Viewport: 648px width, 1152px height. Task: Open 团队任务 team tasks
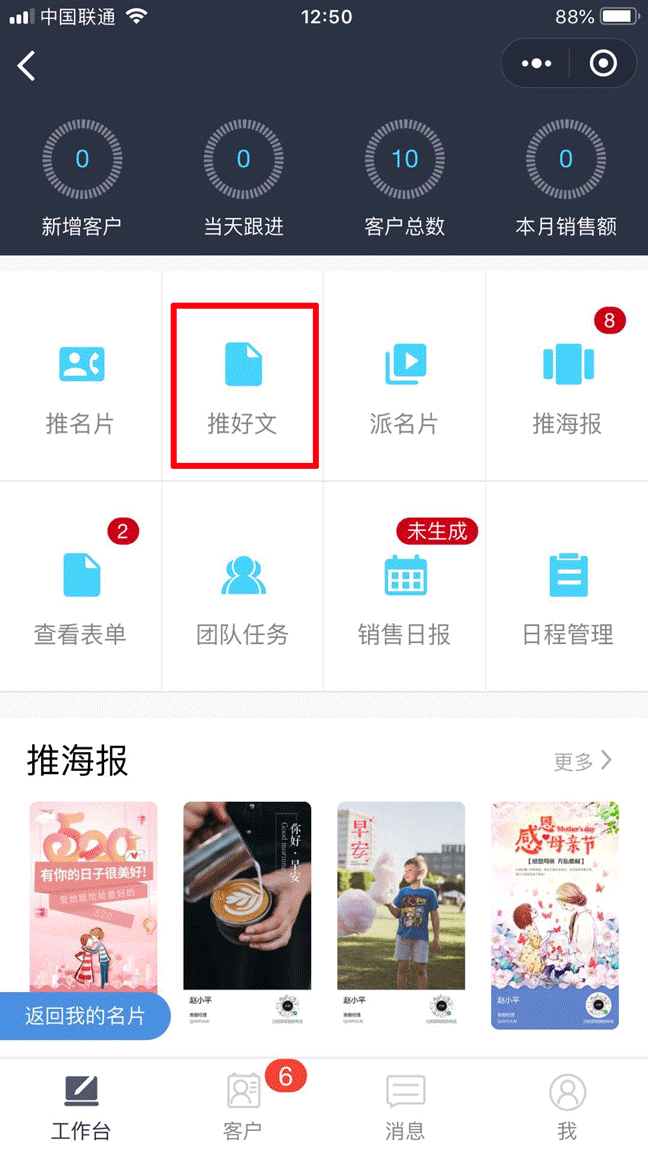point(243,596)
